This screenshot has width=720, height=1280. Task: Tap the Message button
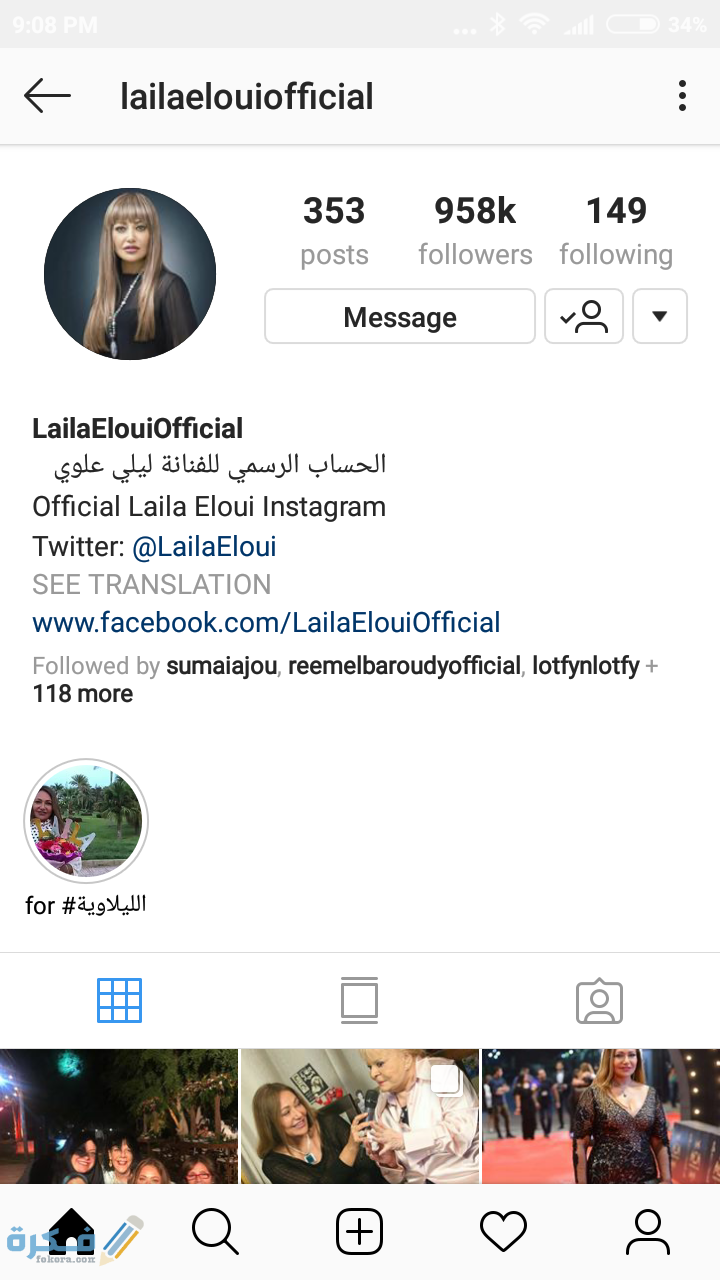pos(400,317)
